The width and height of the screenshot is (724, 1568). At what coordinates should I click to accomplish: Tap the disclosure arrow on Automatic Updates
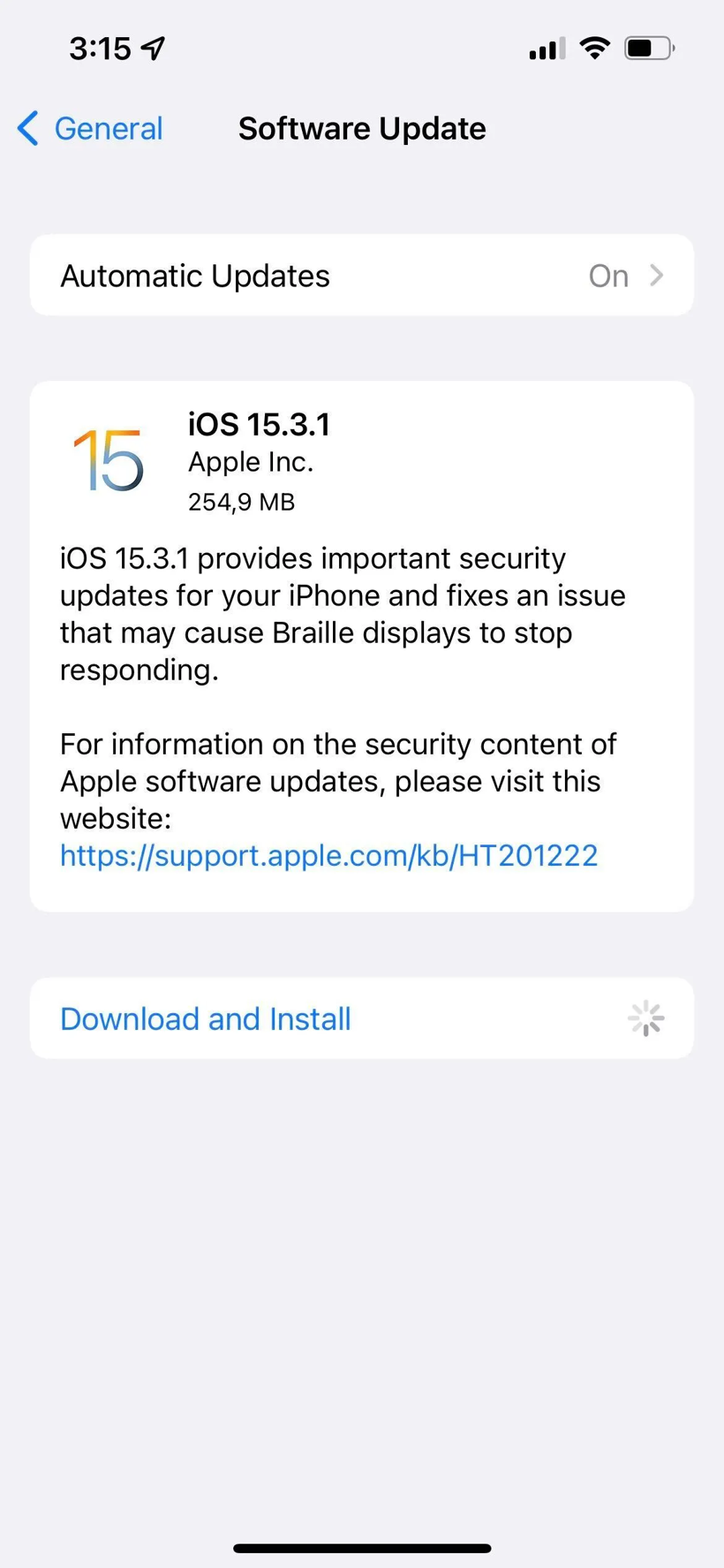coord(657,275)
